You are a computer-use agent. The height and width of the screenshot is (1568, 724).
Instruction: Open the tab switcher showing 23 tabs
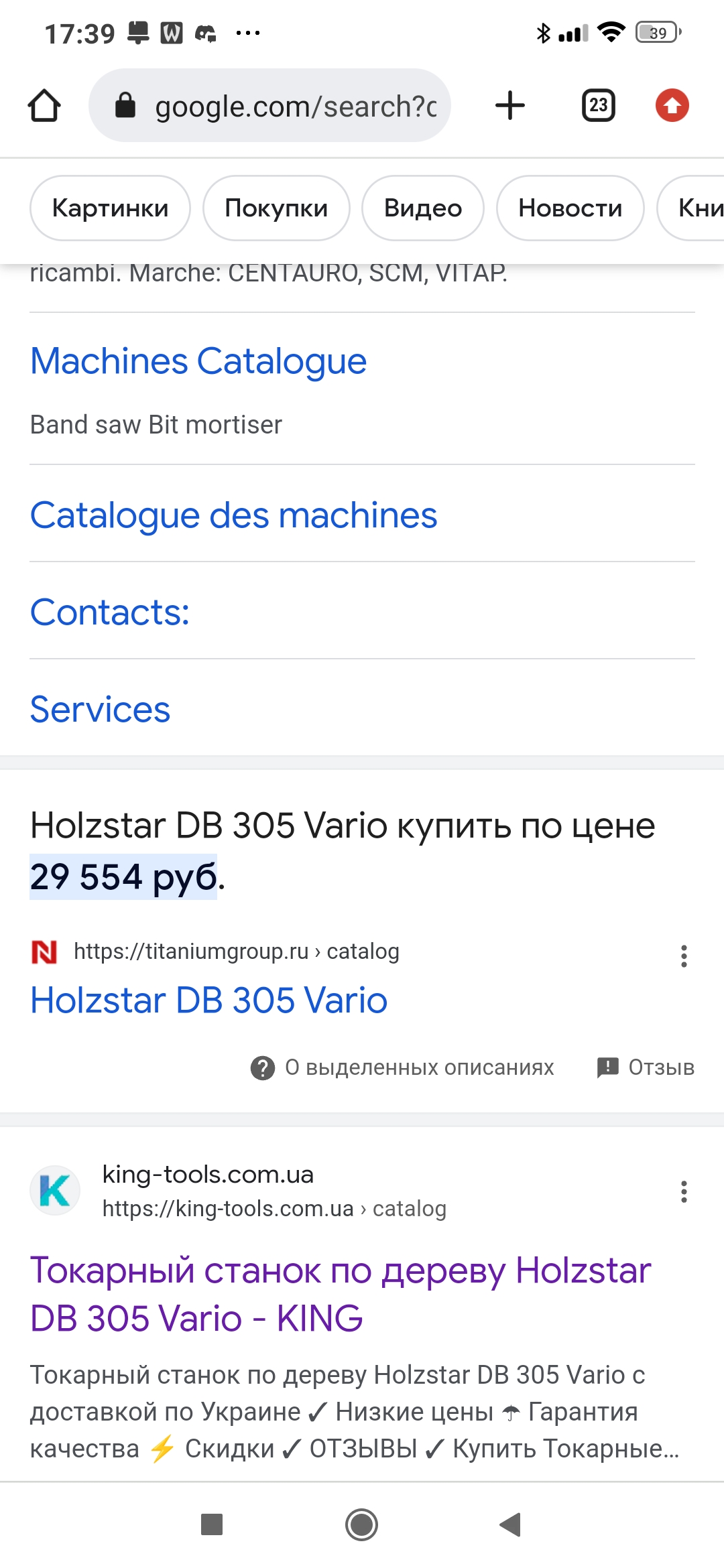tap(599, 105)
